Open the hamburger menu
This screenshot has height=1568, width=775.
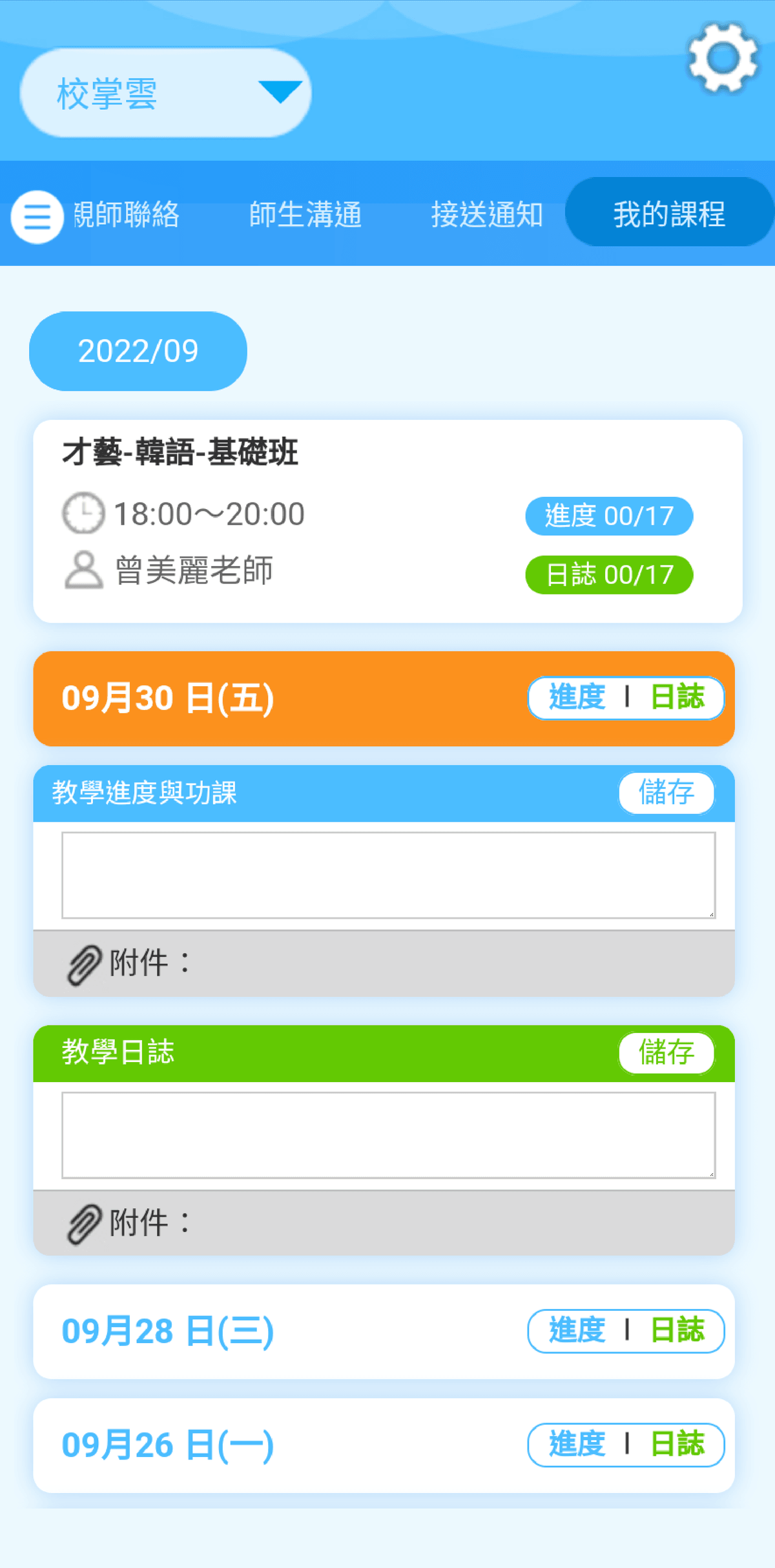click(37, 216)
